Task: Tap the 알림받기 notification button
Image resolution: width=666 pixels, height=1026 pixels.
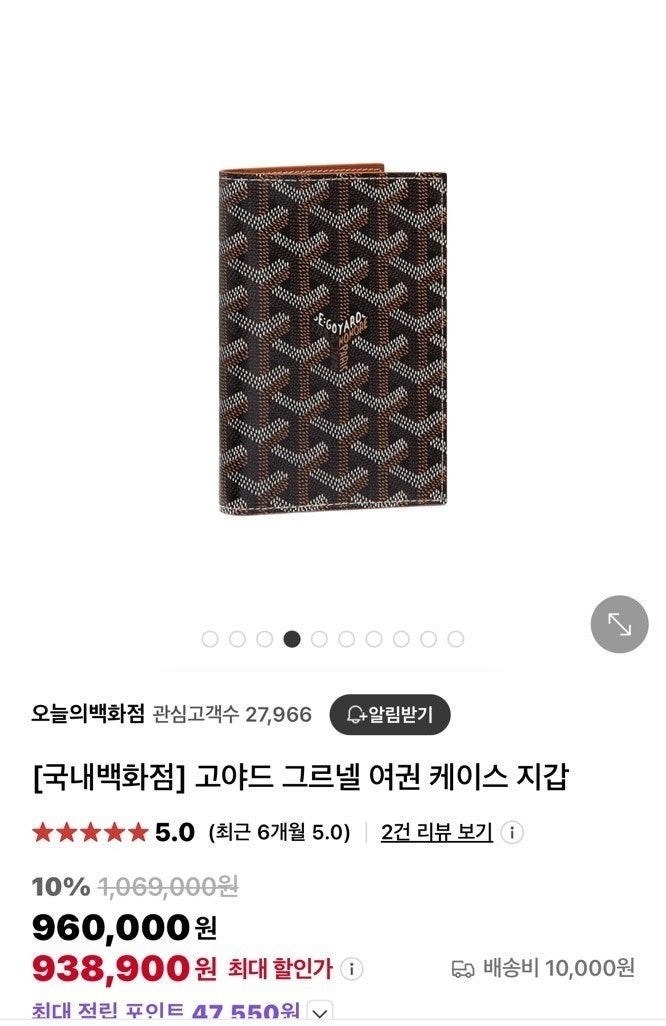Action: point(390,714)
